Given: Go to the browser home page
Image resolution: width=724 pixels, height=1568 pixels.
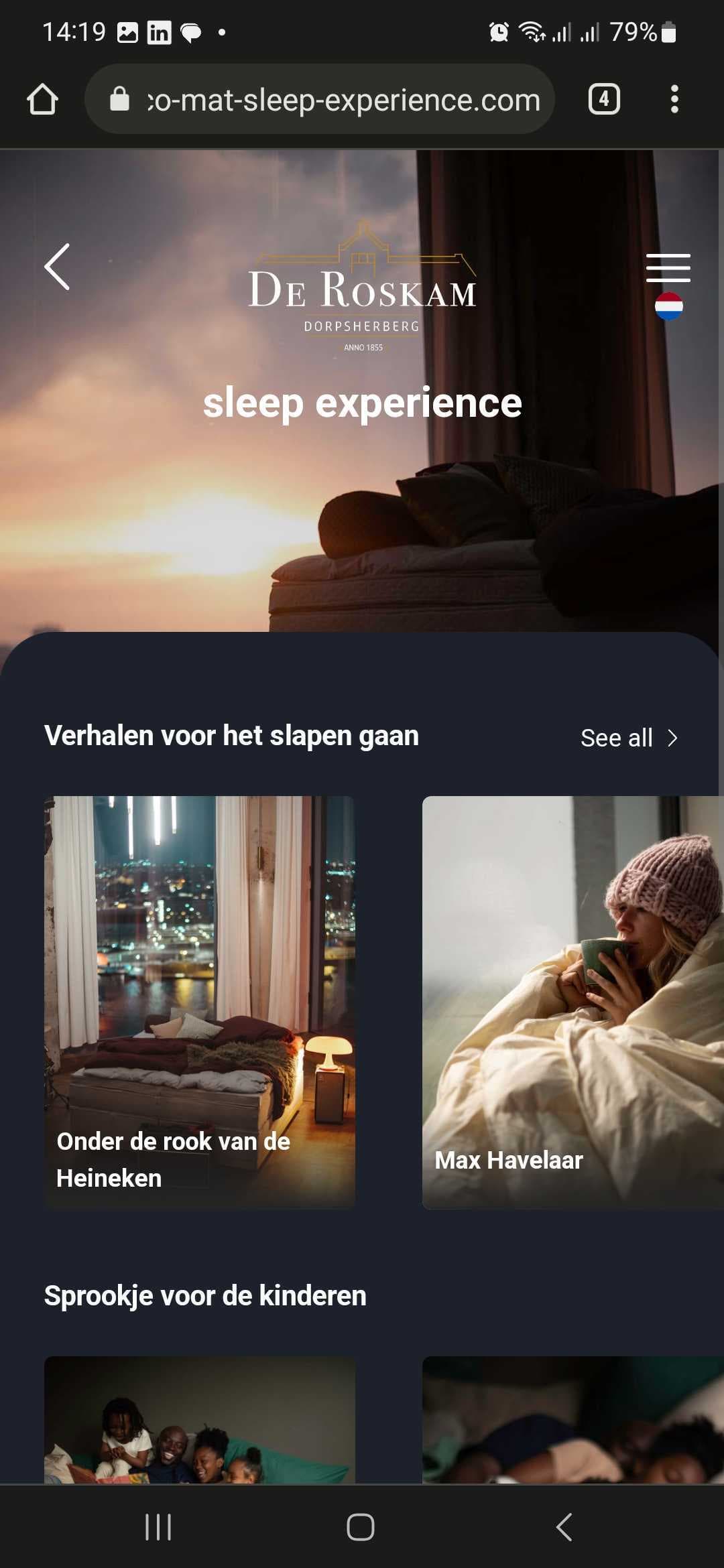Looking at the screenshot, I should pos(42,99).
